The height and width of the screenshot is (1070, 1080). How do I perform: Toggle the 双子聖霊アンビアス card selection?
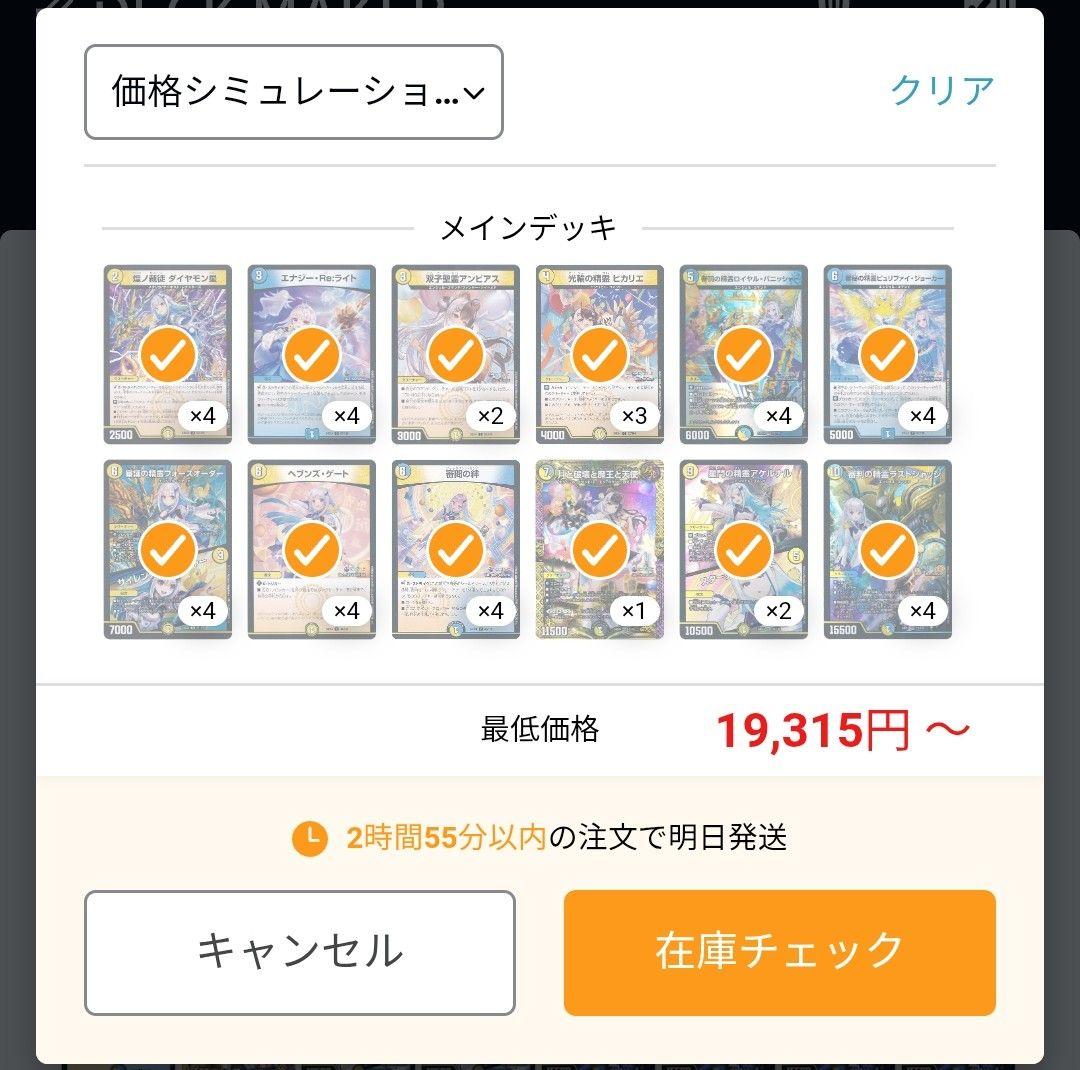point(456,354)
